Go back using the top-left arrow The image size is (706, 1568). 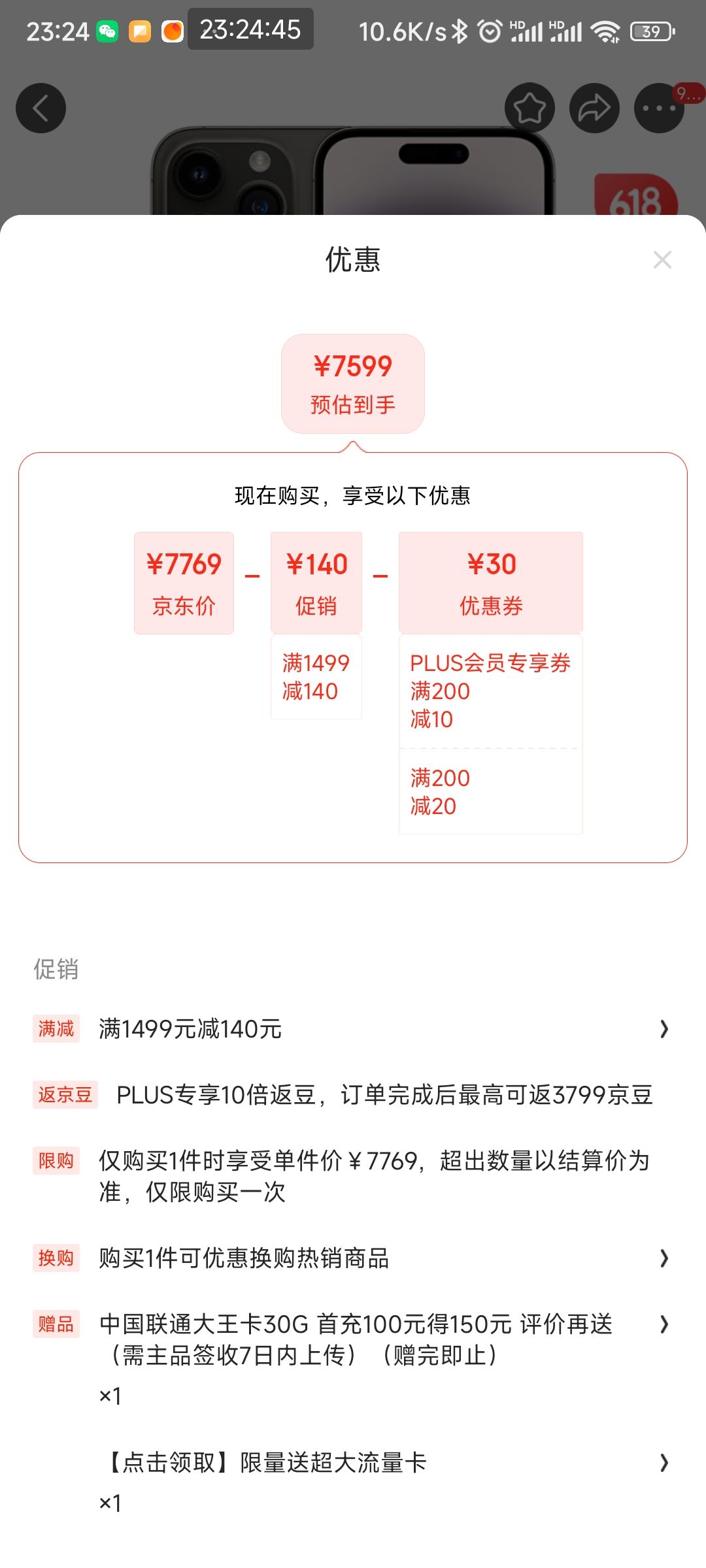tap(41, 108)
